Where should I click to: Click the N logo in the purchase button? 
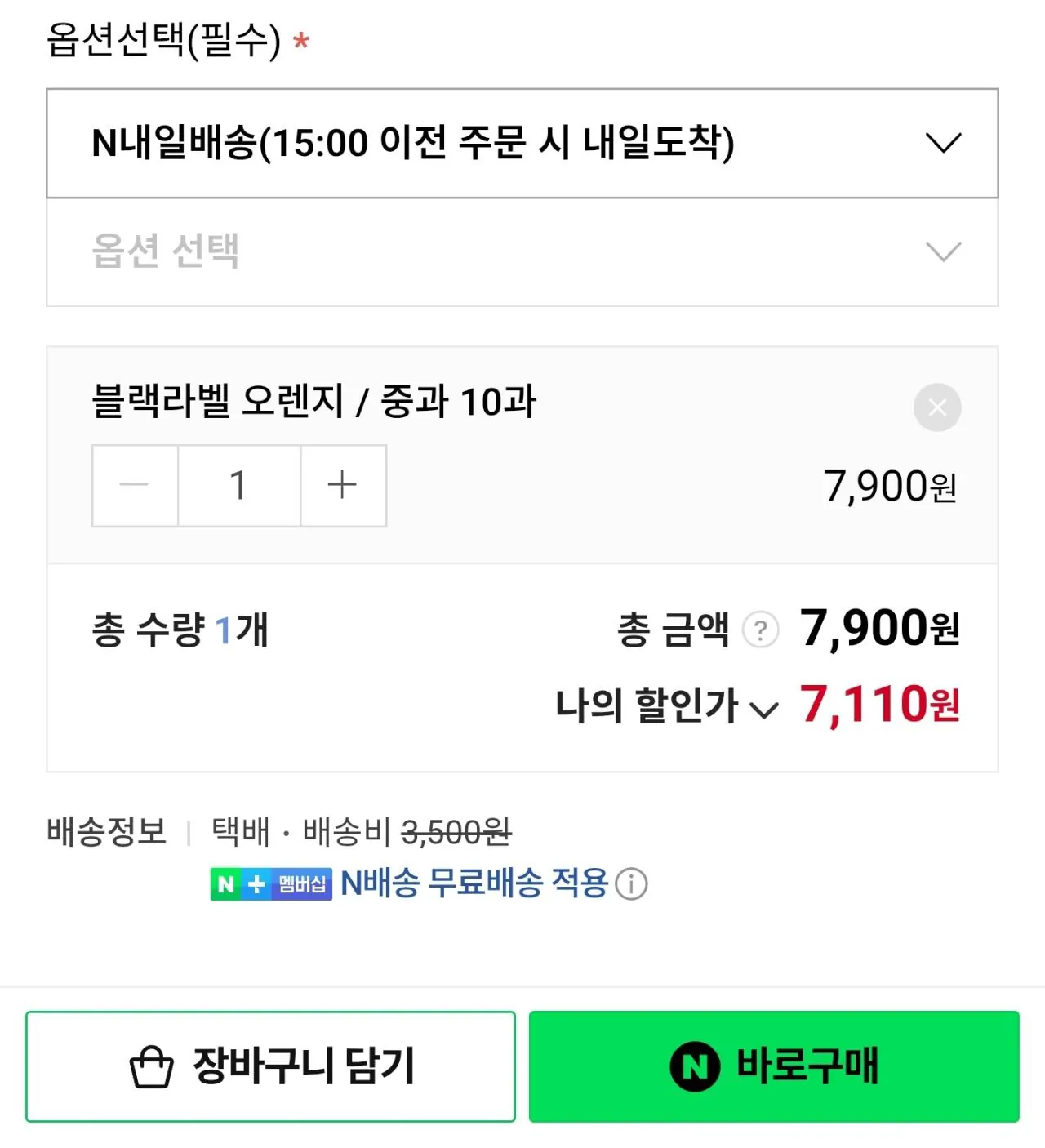coord(695,1066)
